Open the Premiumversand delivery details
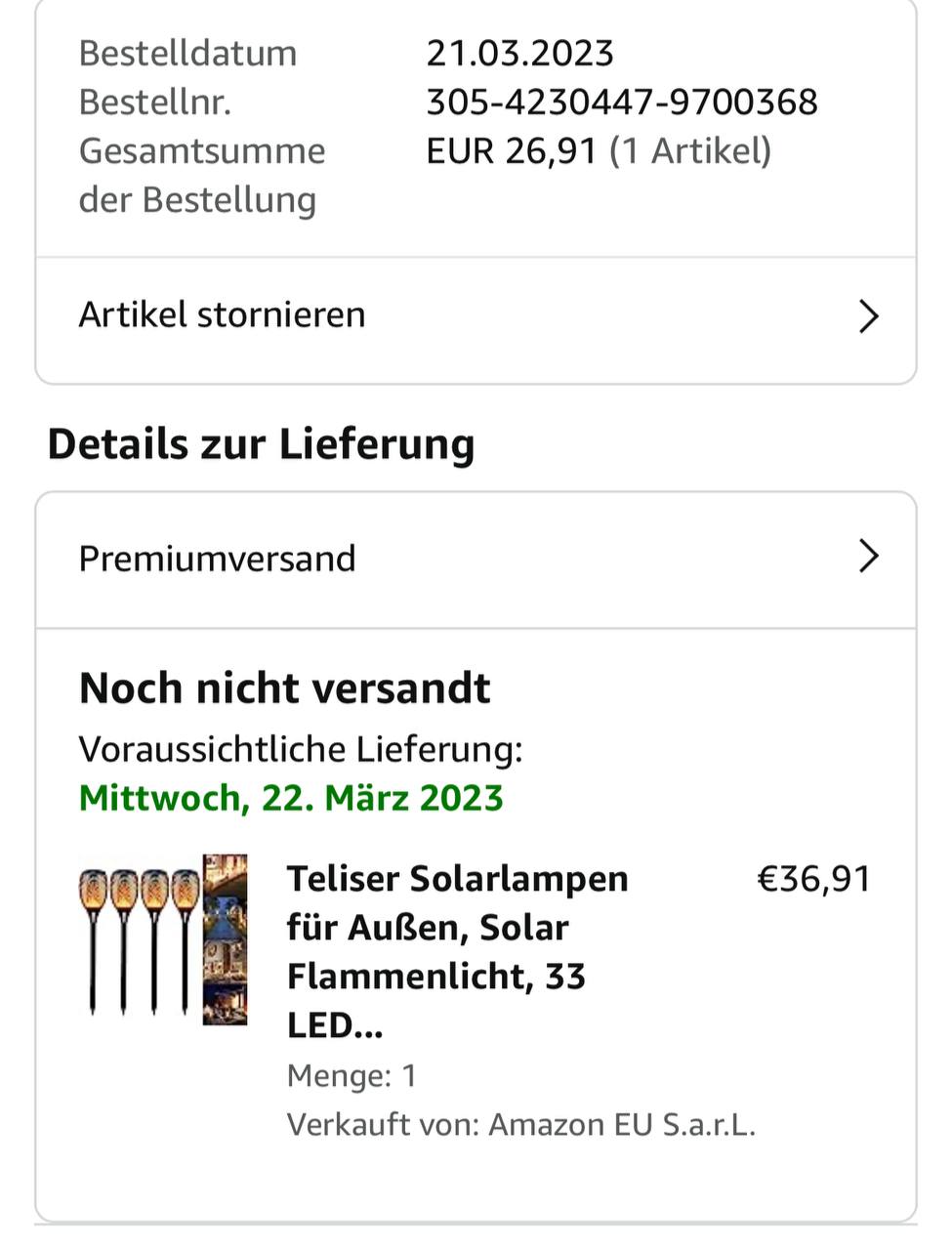 point(476,559)
